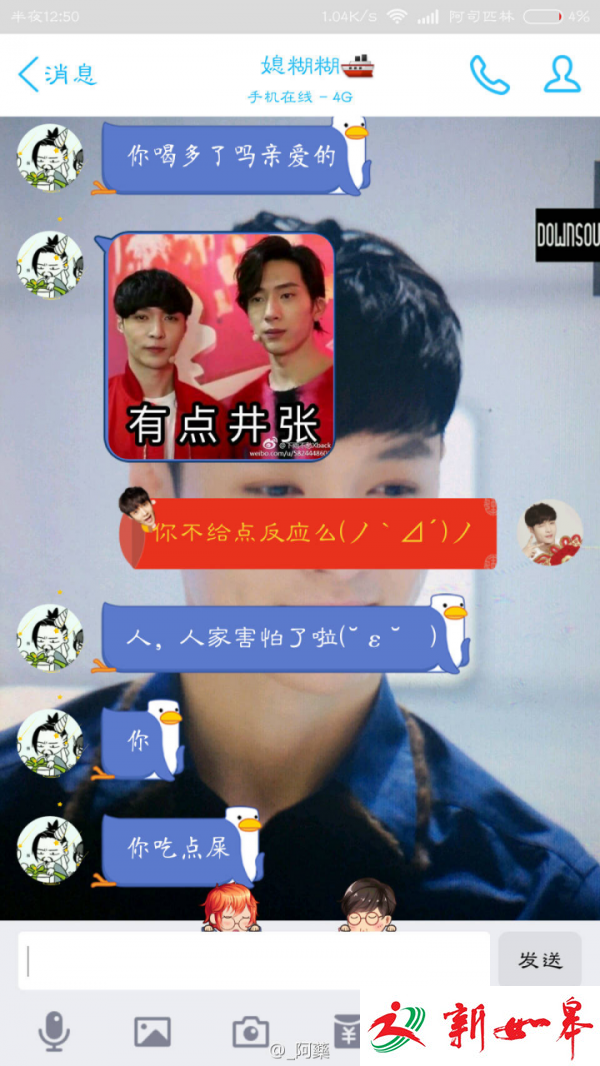This screenshot has width=600, height=1066.
Task: Tap my own avatar beside the red bubble
Action: click(x=550, y=532)
